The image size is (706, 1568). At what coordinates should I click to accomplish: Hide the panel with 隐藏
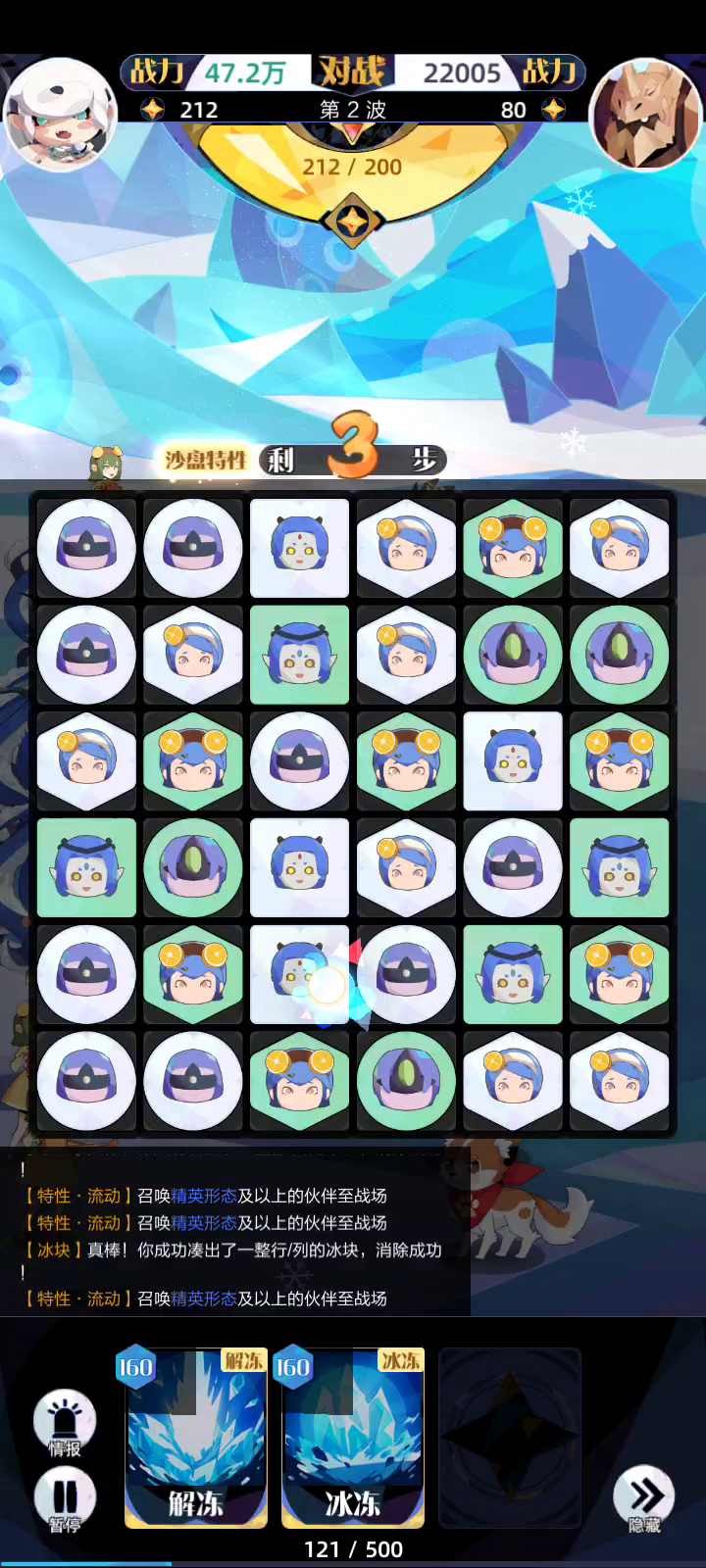coord(644,1499)
